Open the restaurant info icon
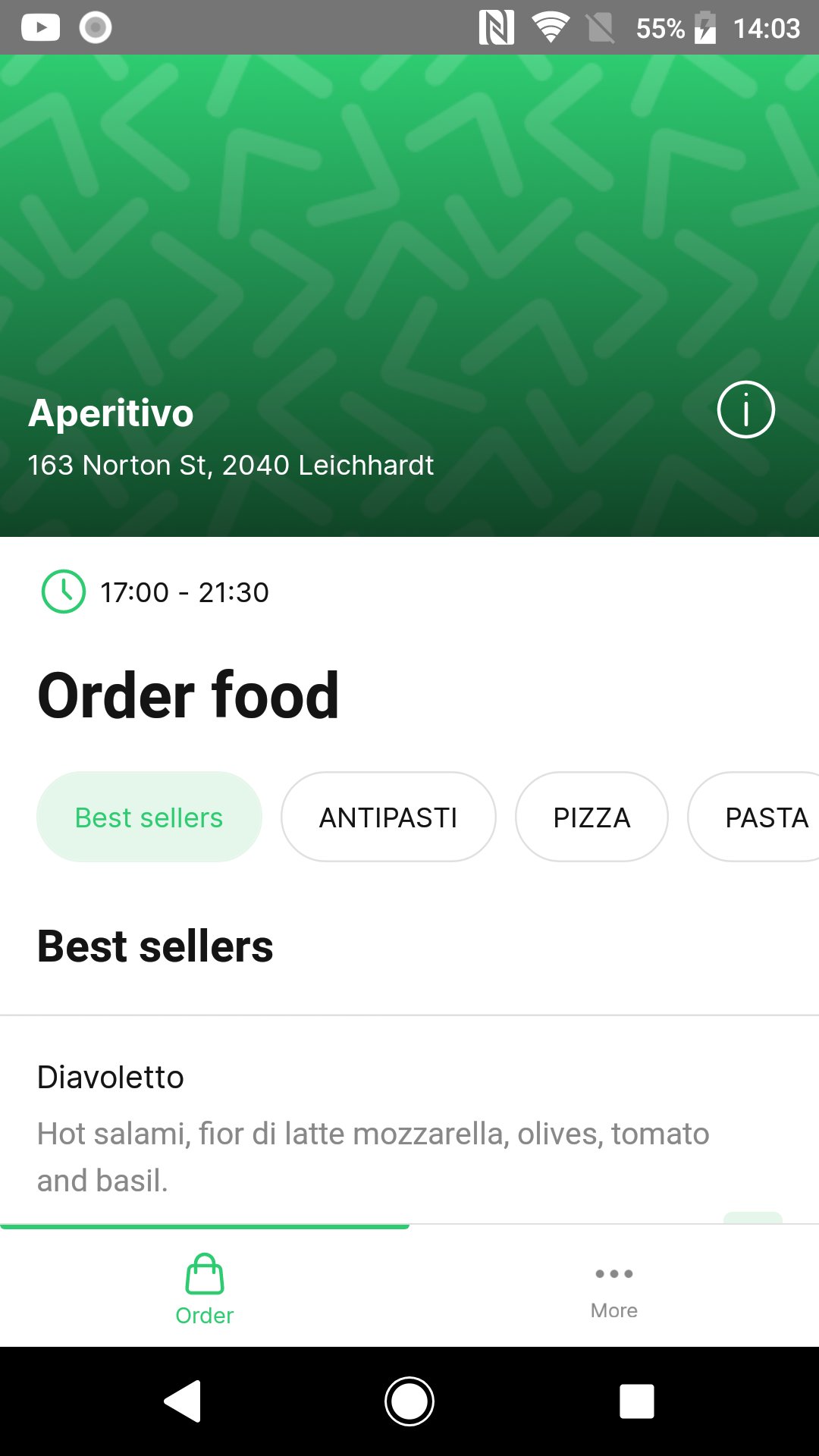The image size is (819, 1456). coord(745,409)
